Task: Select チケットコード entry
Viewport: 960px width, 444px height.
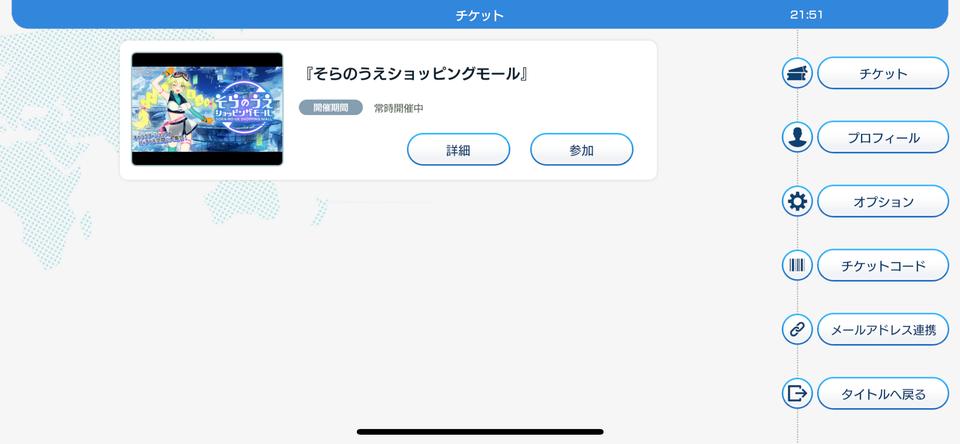Action: (882, 266)
